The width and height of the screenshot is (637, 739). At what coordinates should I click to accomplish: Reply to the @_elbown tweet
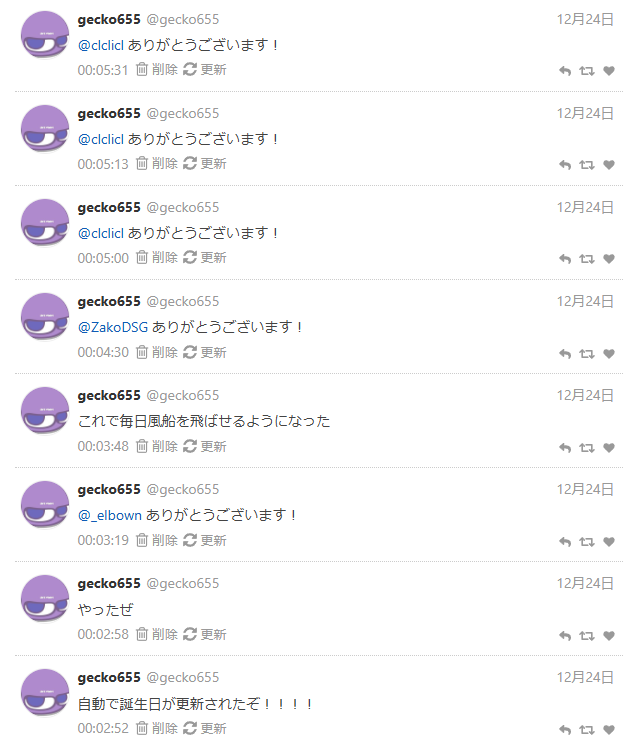565,541
